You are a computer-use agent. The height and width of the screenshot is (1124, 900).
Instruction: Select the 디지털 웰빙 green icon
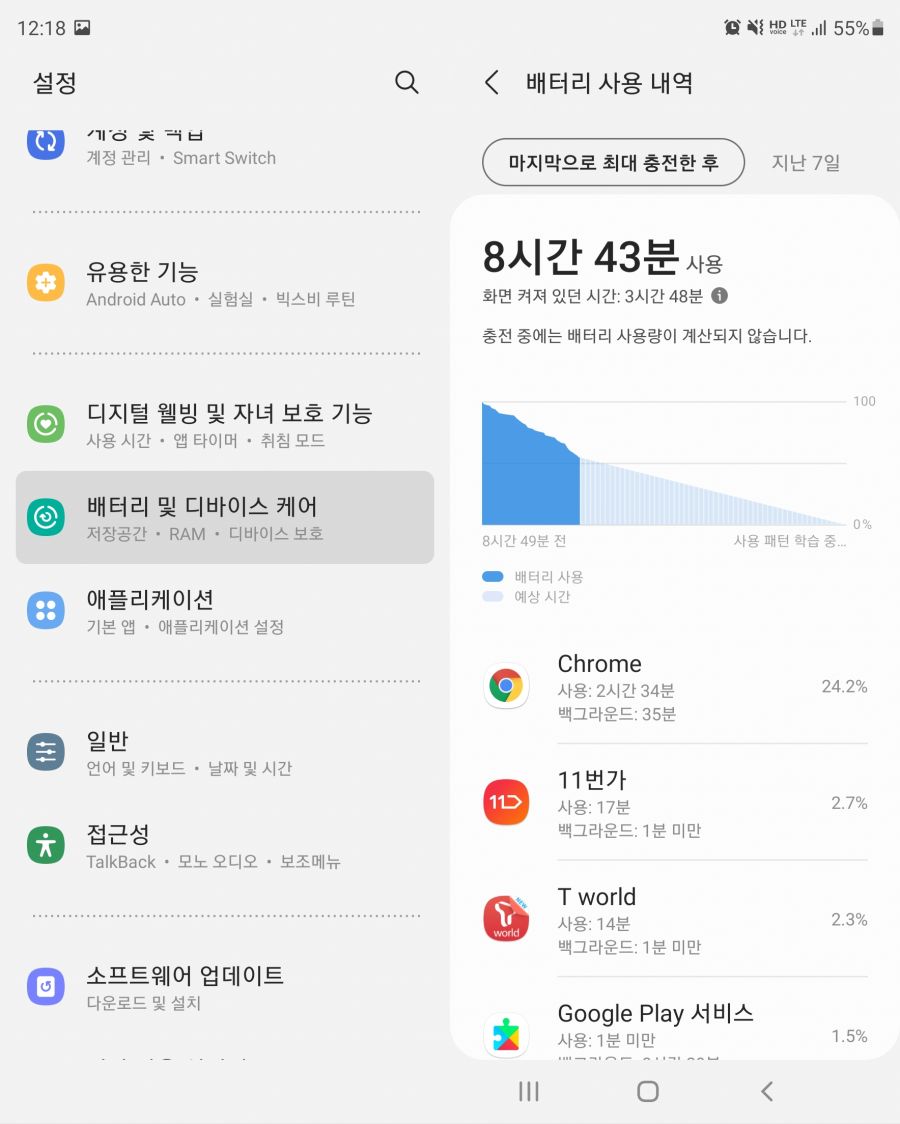coord(45,424)
